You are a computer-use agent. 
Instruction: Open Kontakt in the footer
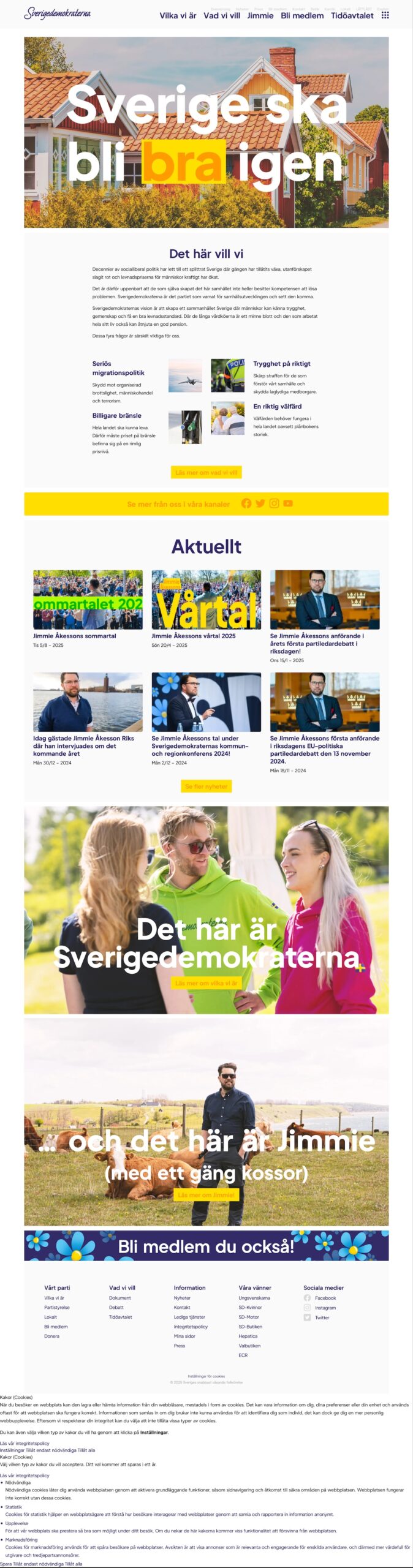182,1307
